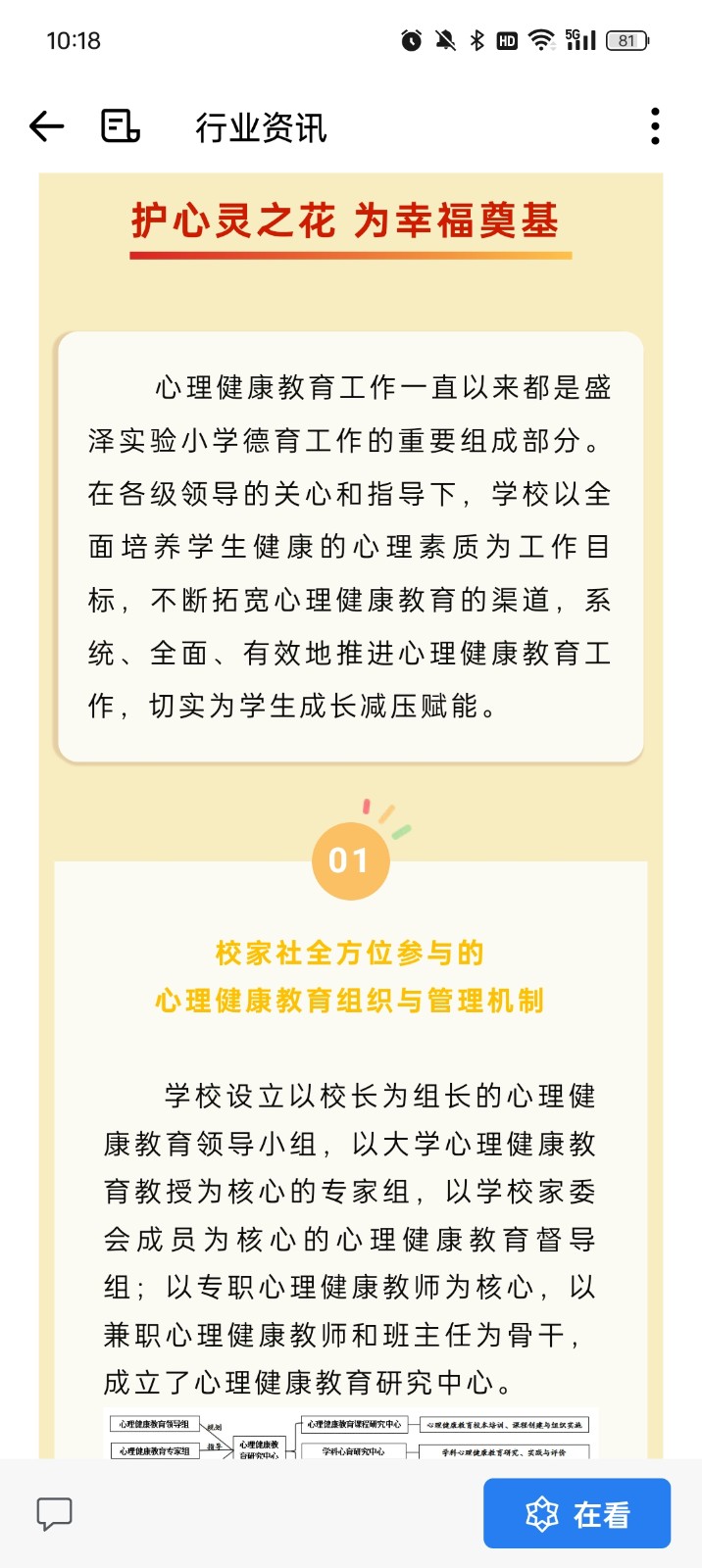Viewport: 702px width, 1568px height.
Task: Tap the 在看 button
Action: click(x=577, y=1513)
